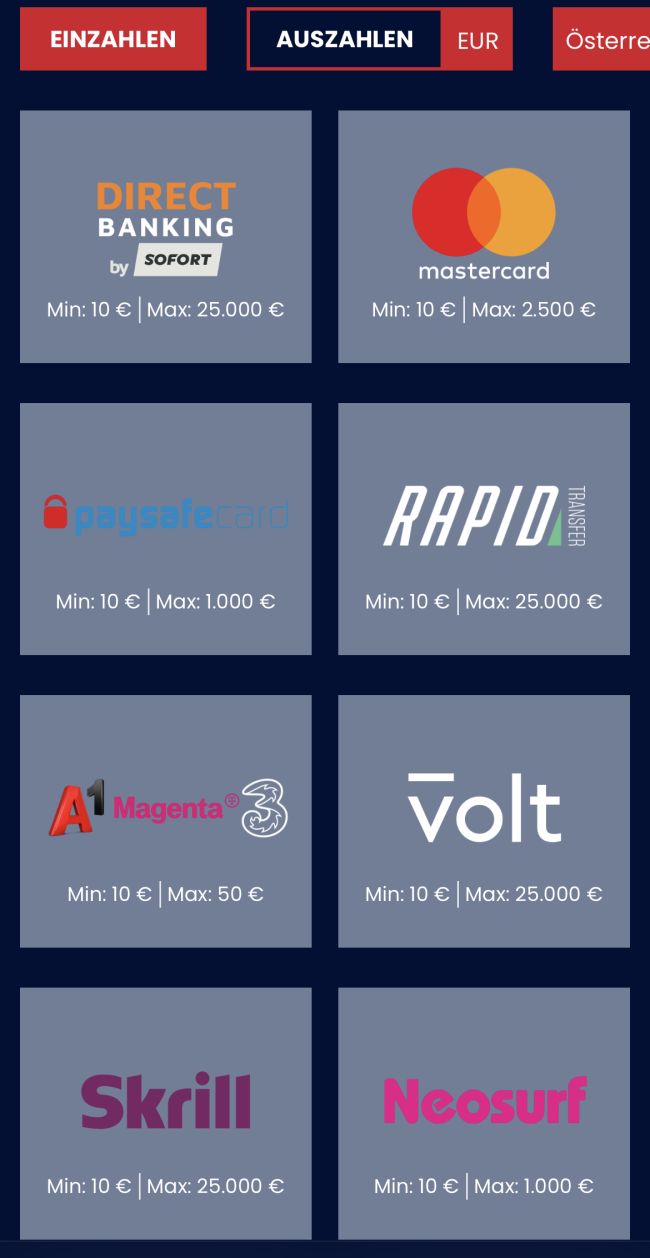Choose Direct Banking by Sofort
Image resolution: width=650 pixels, height=1258 pixels.
(x=166, y=237)
